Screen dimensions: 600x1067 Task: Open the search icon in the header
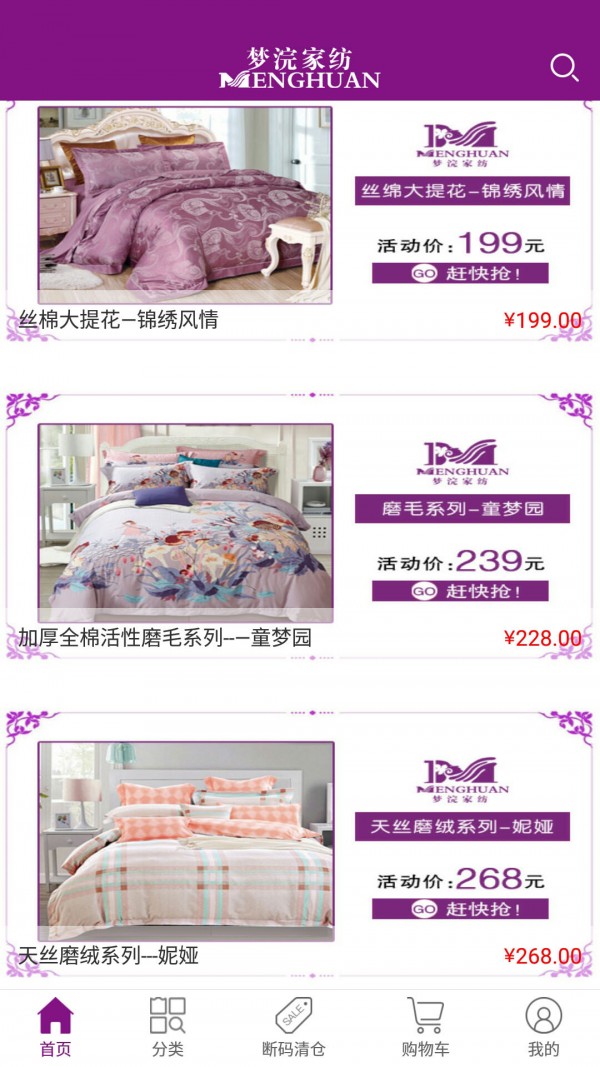click(x=564, y=67)
